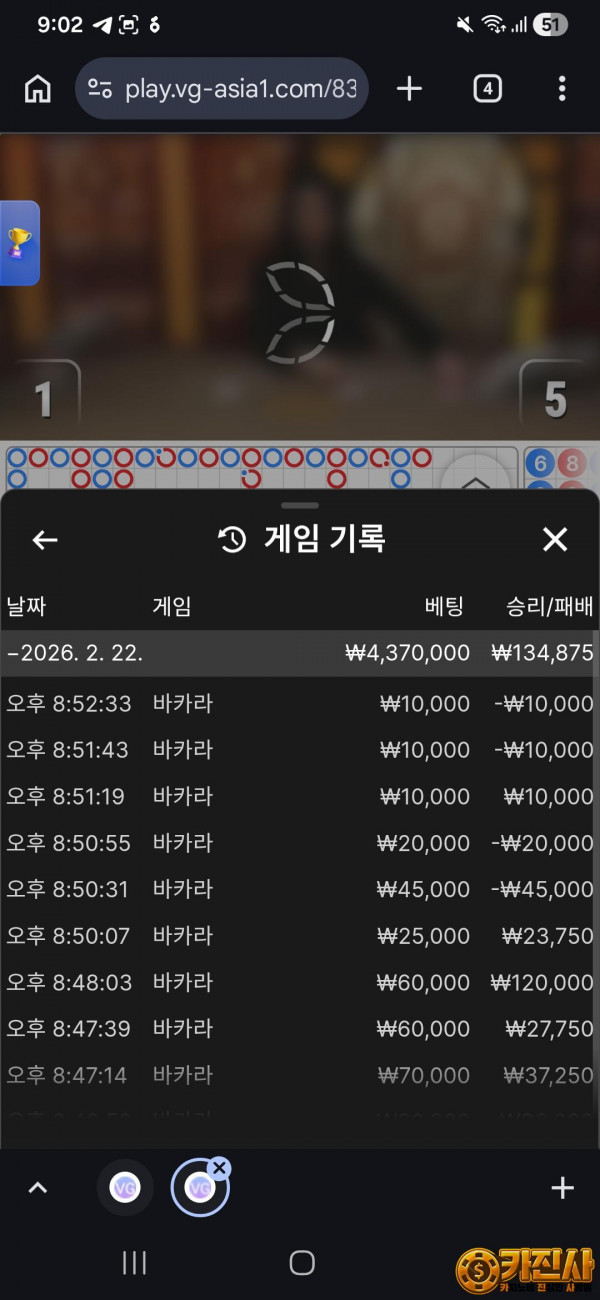The height and width of the screenshot is (1300, 600).
Task: Tap the play.vg-asia1.com address bar
Action: point(222,89)
